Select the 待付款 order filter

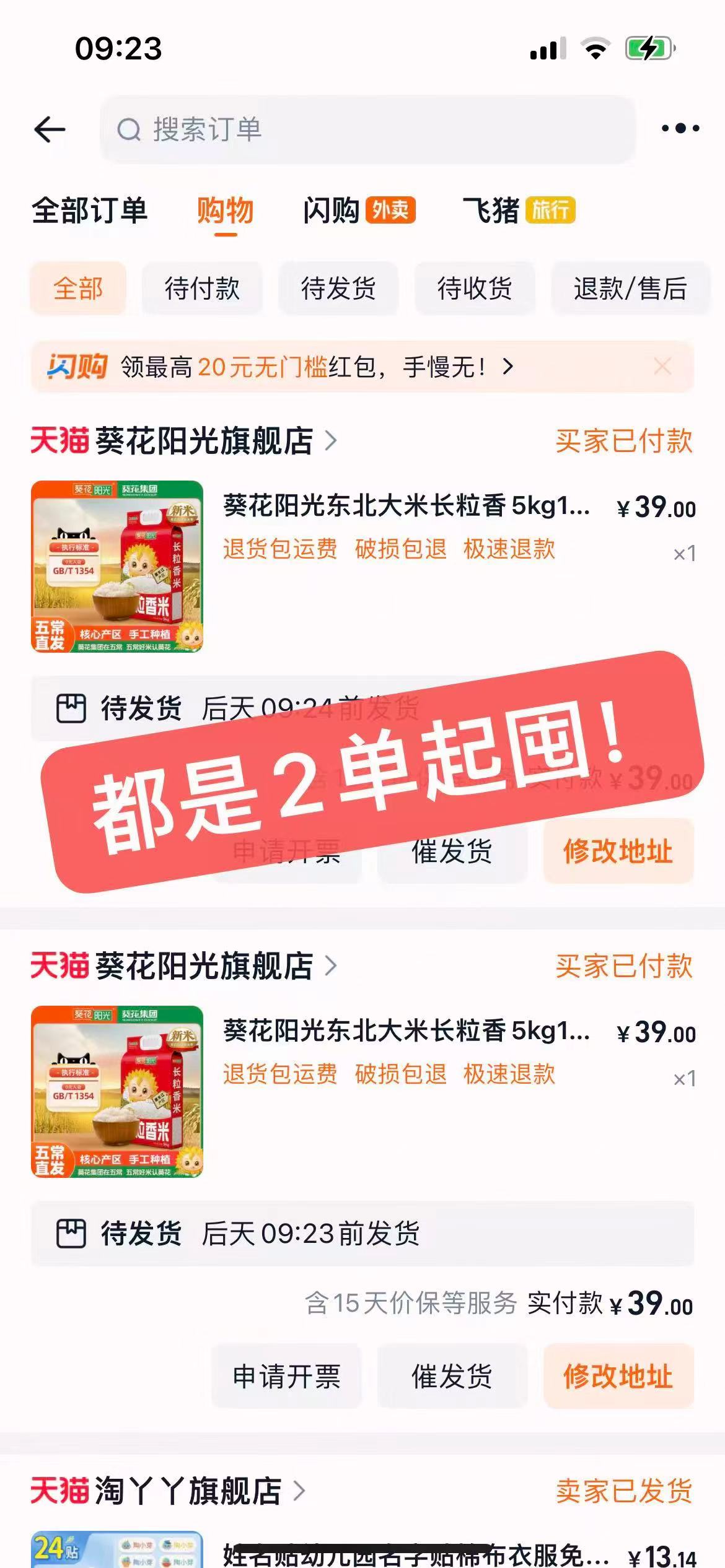pyautogui.click(x=203, y=289)
